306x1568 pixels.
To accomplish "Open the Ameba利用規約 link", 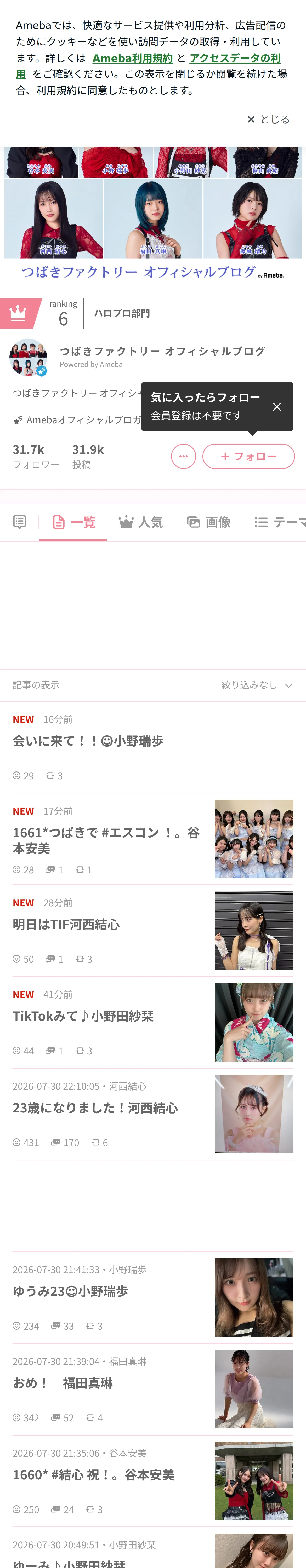I will point(132,58).
